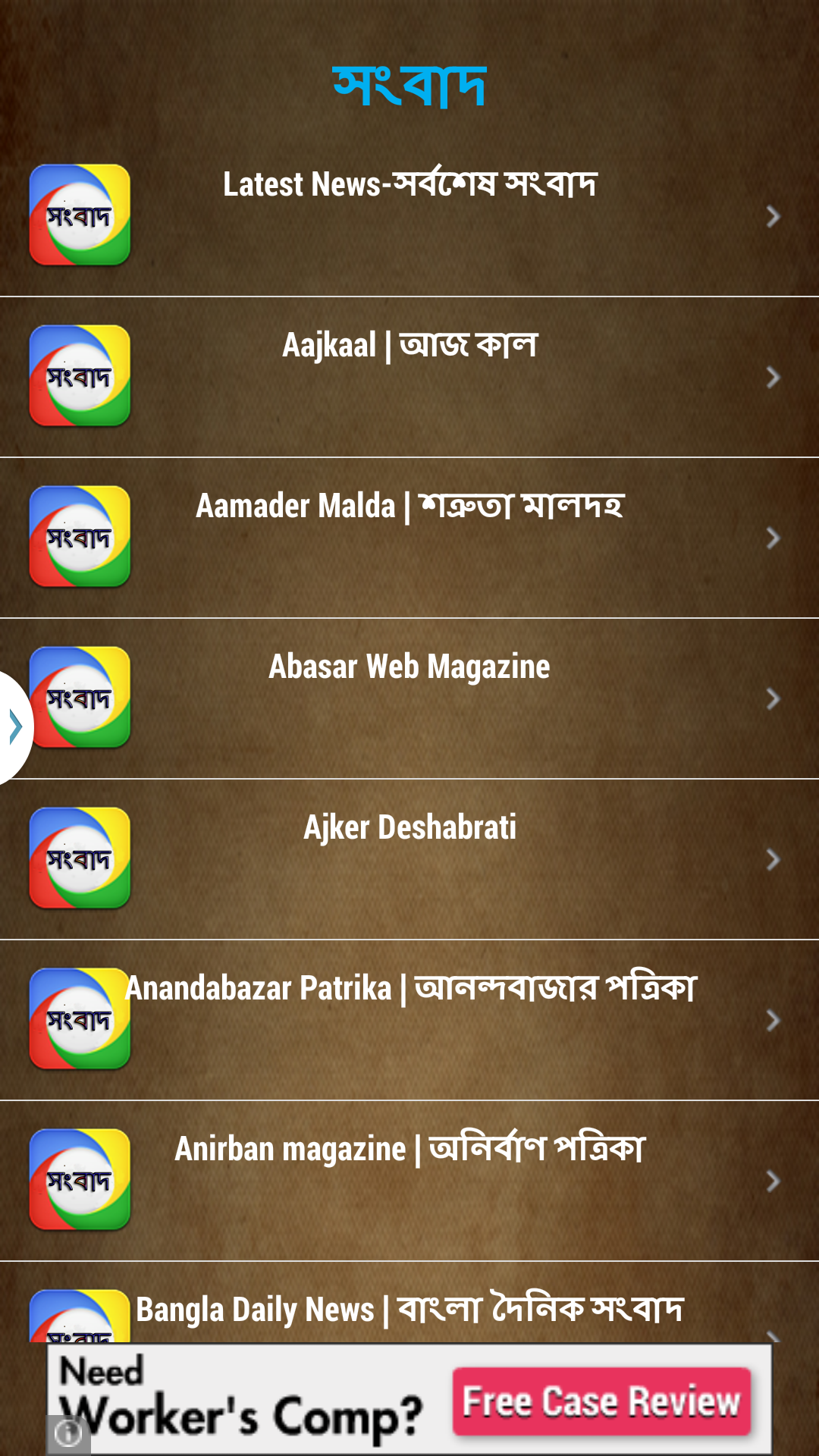Click the Worker's Comp advertisement link
The width and height of the screenshot is (819, 1456).
(x=409, y=1403)
